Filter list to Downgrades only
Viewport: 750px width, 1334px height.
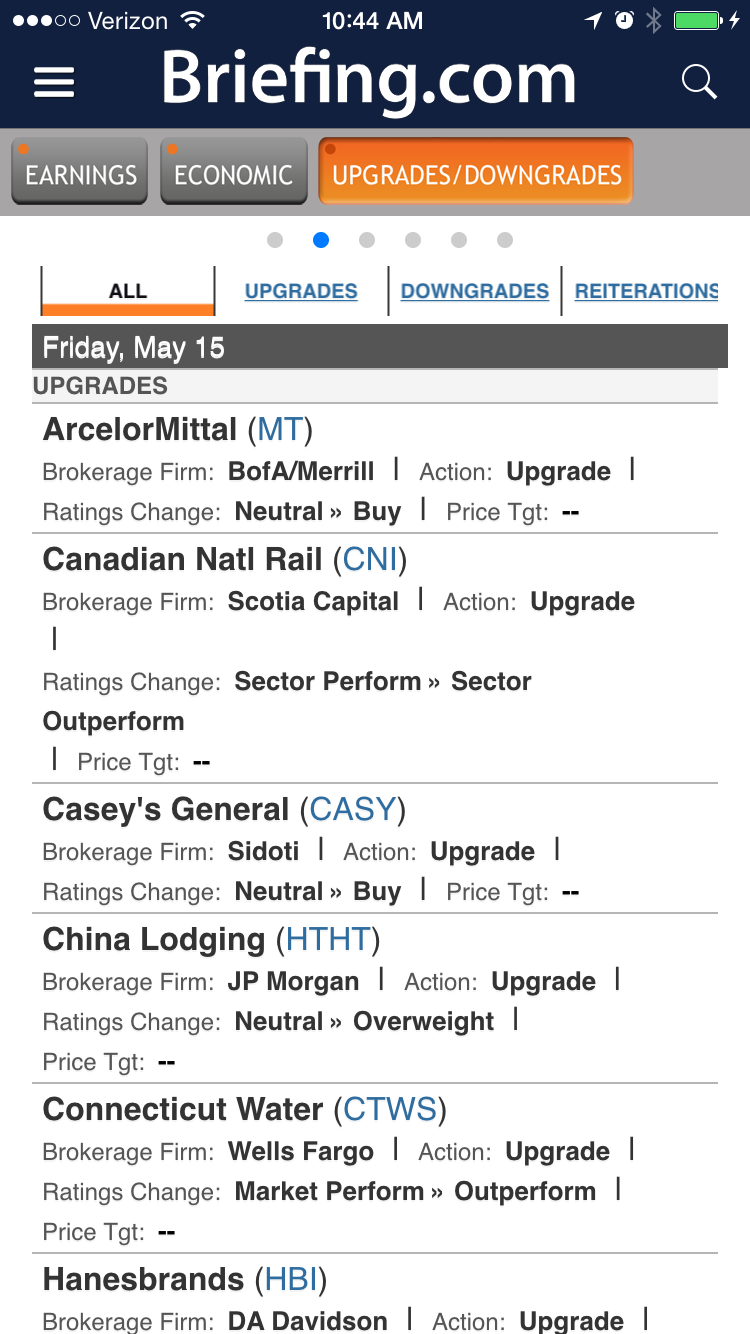click(475, 291)
